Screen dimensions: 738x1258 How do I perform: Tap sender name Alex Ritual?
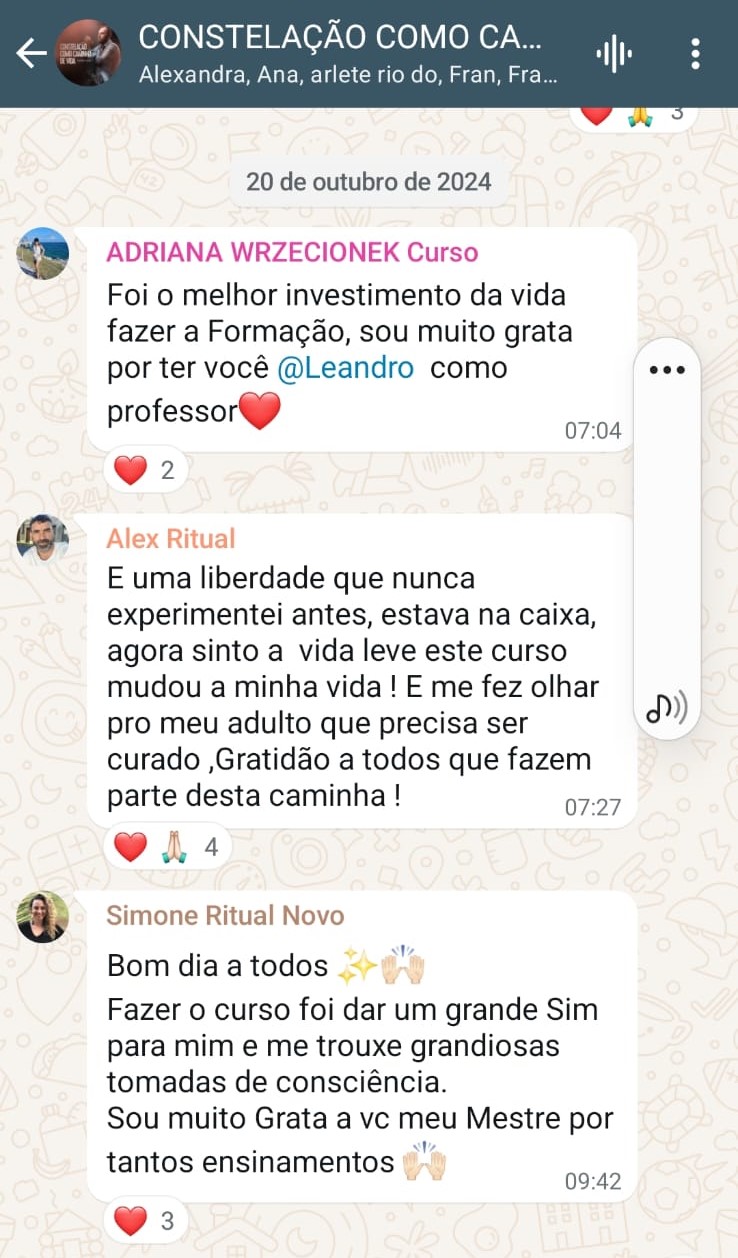170,539
